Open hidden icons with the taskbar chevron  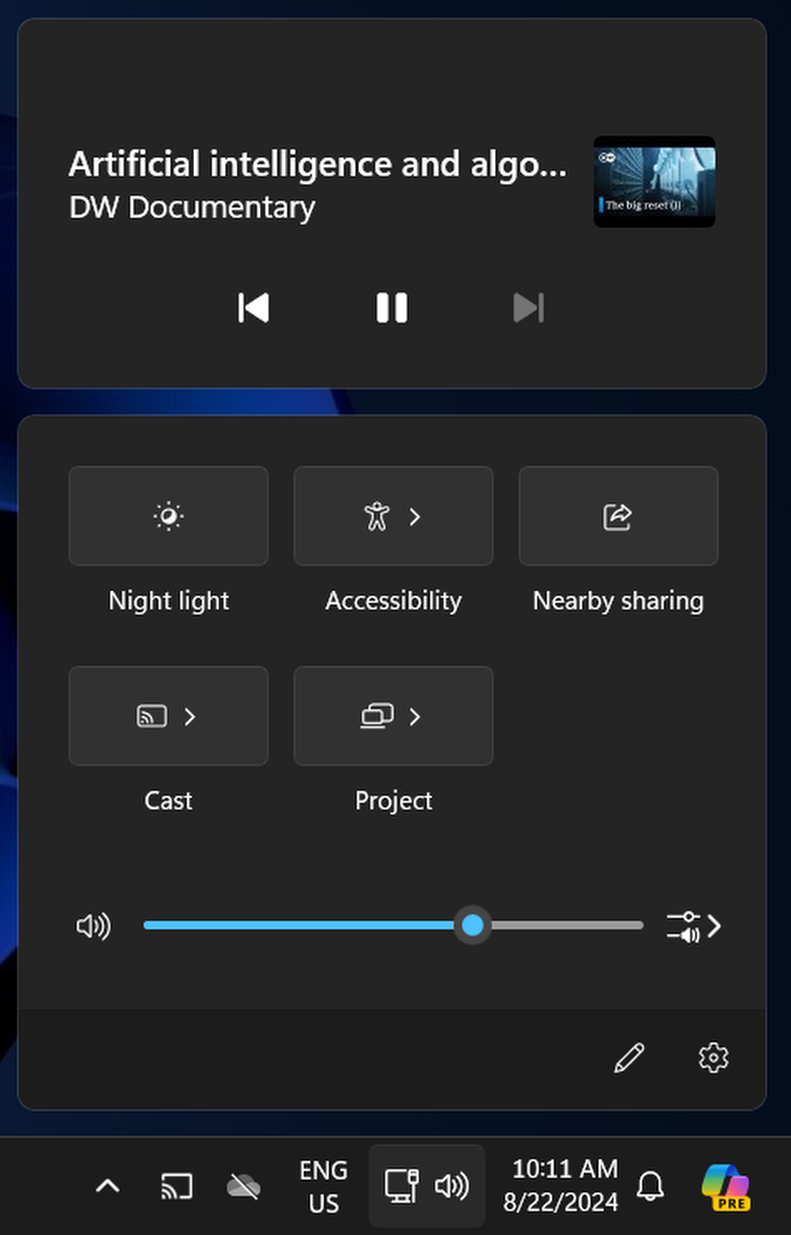pyautogui.click(x=107, y=1187)
